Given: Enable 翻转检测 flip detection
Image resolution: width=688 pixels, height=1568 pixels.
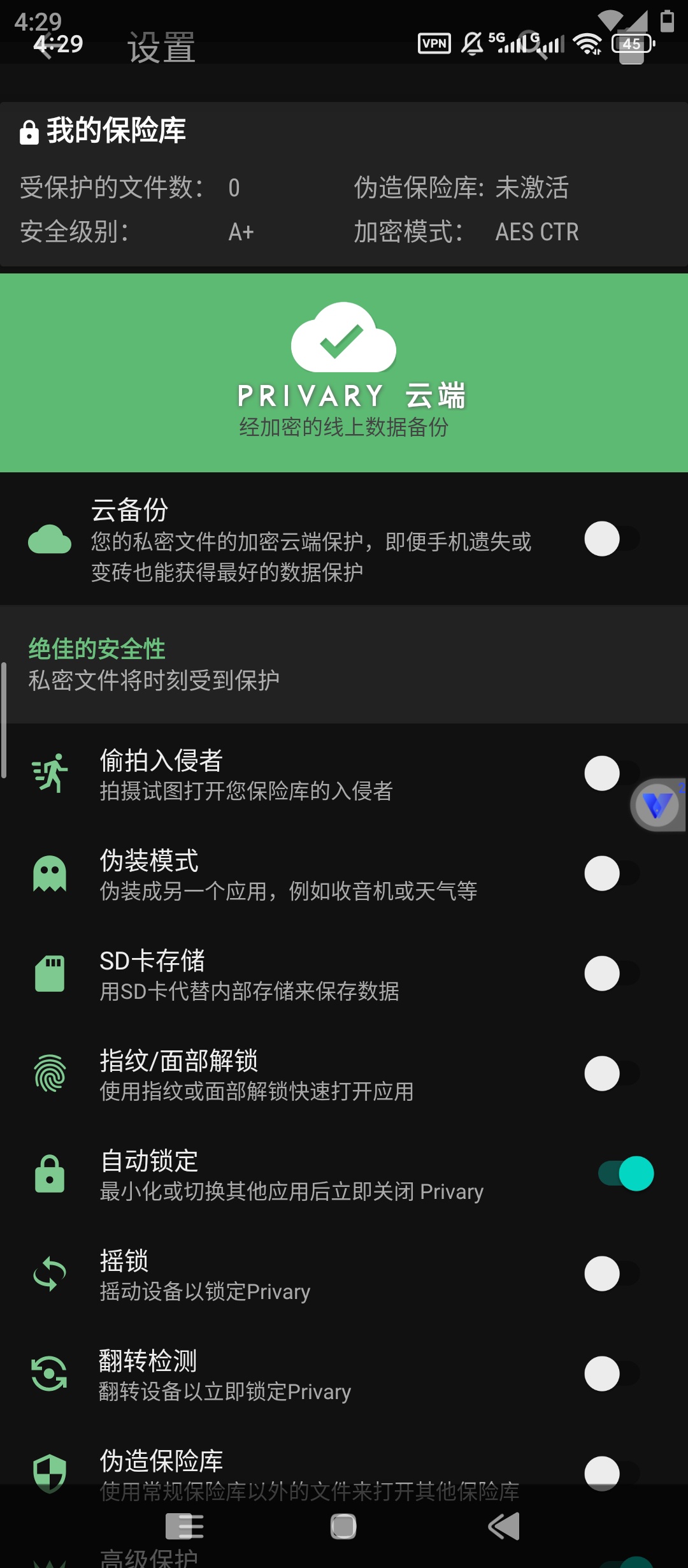Looking at the screenshot, I should (x=613, y=1374).
